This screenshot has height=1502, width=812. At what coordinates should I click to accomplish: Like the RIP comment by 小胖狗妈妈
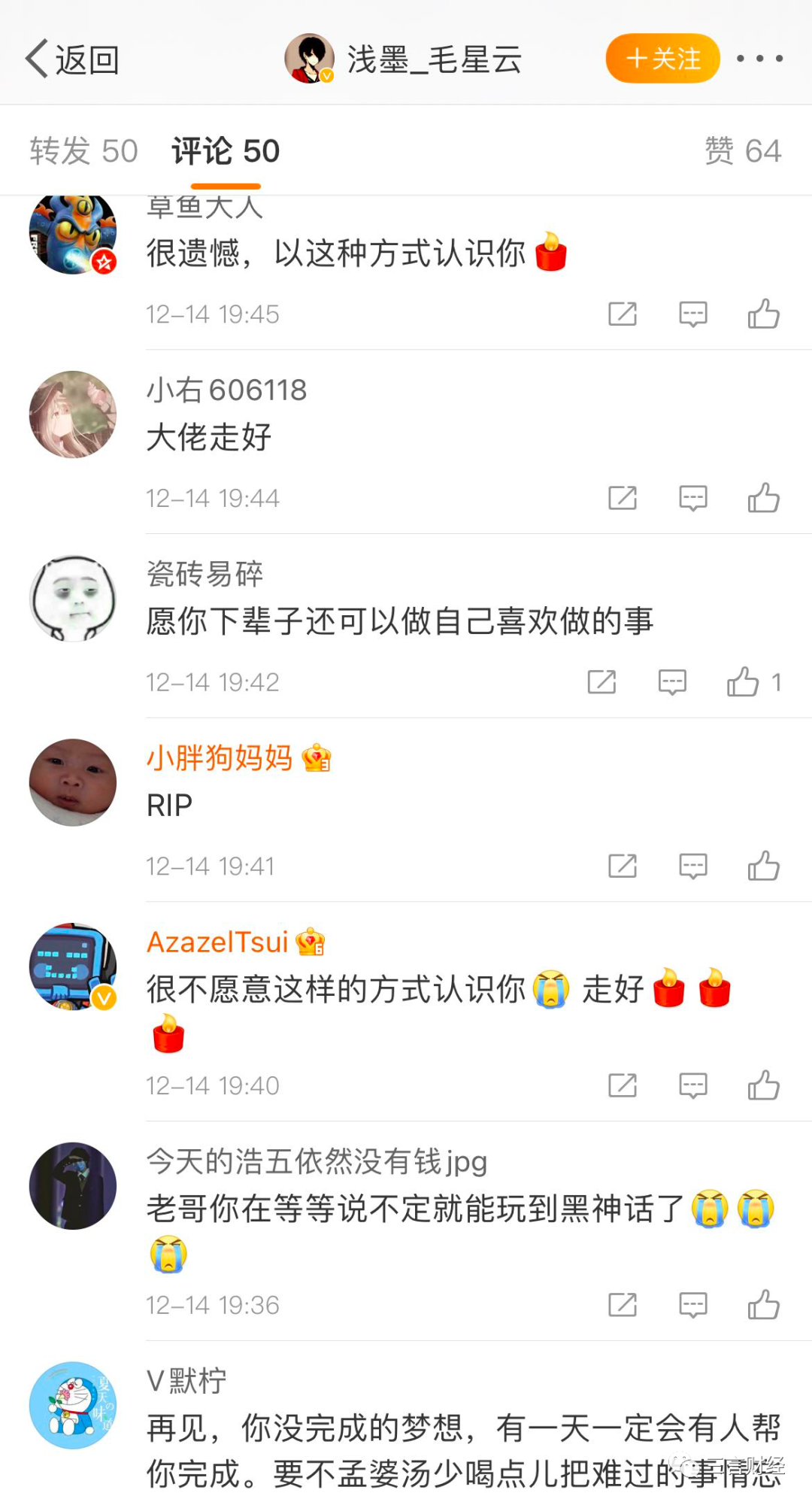pos(763,866)
